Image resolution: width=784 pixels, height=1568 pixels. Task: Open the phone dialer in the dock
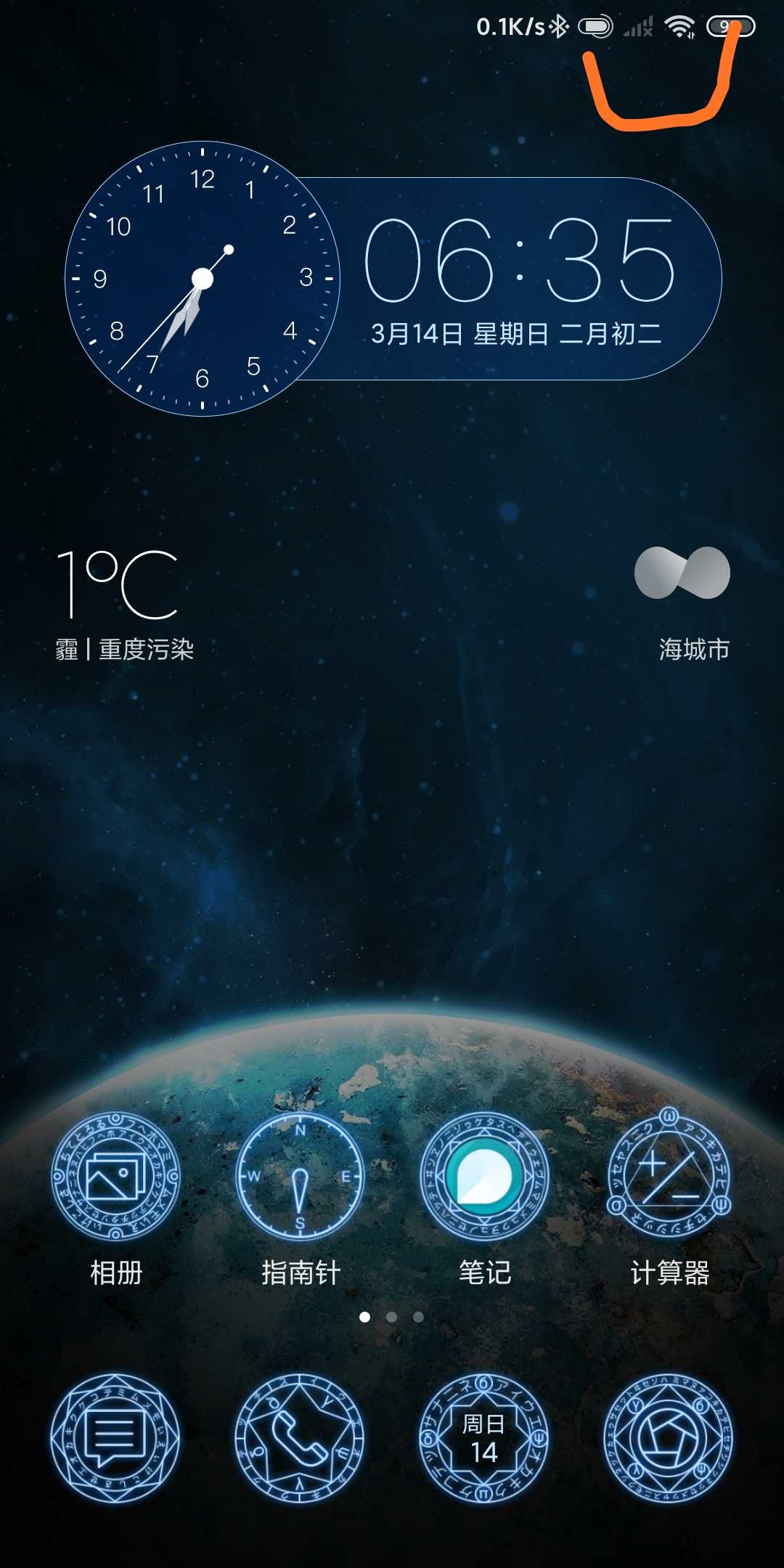[300, 1438]
